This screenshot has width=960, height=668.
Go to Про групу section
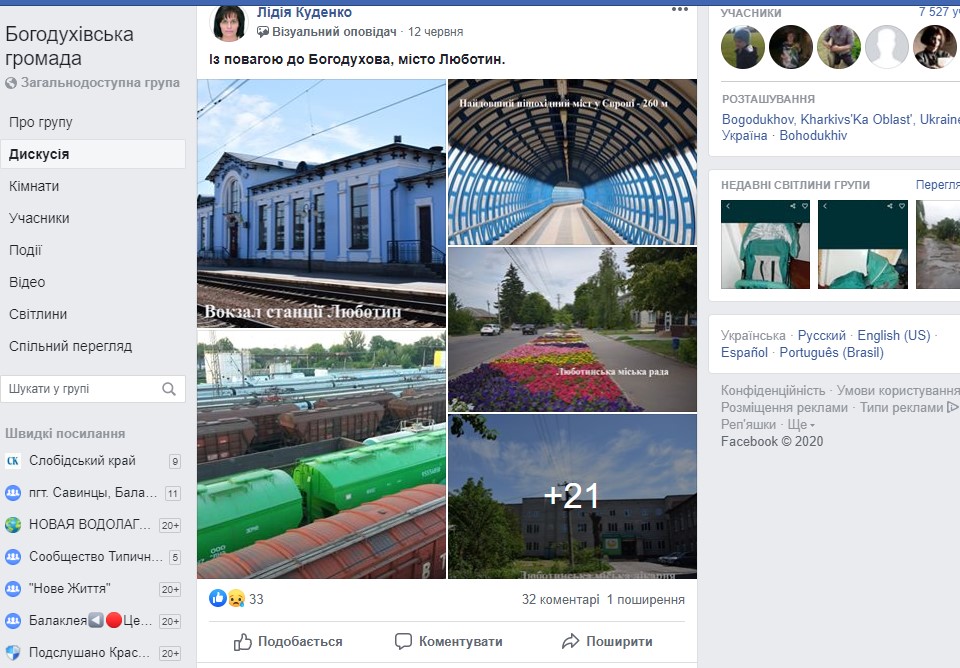tap(41, 122)
